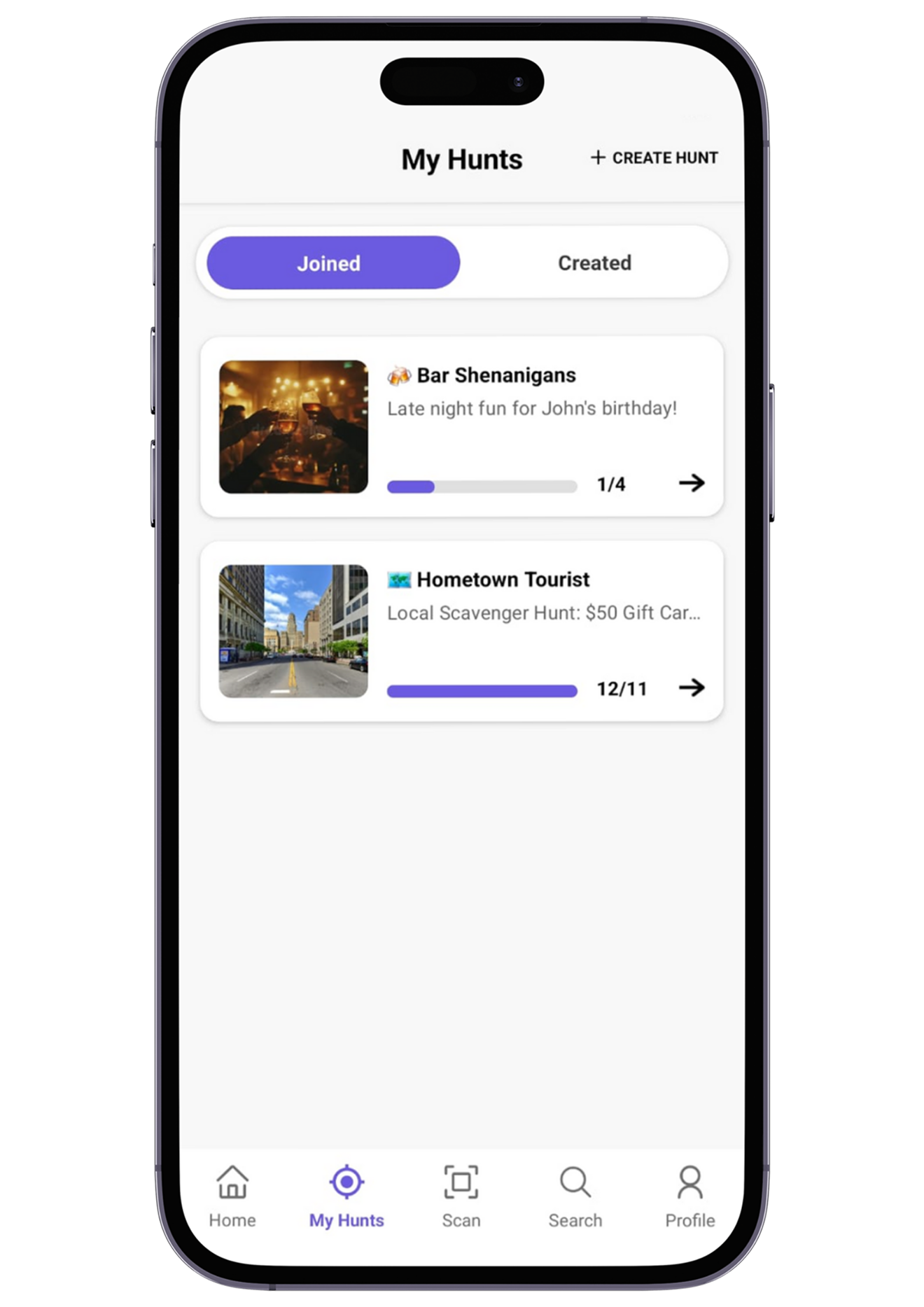Go to the Home tab
This screenshot has width=924, height=1307.
[232, 1197]
